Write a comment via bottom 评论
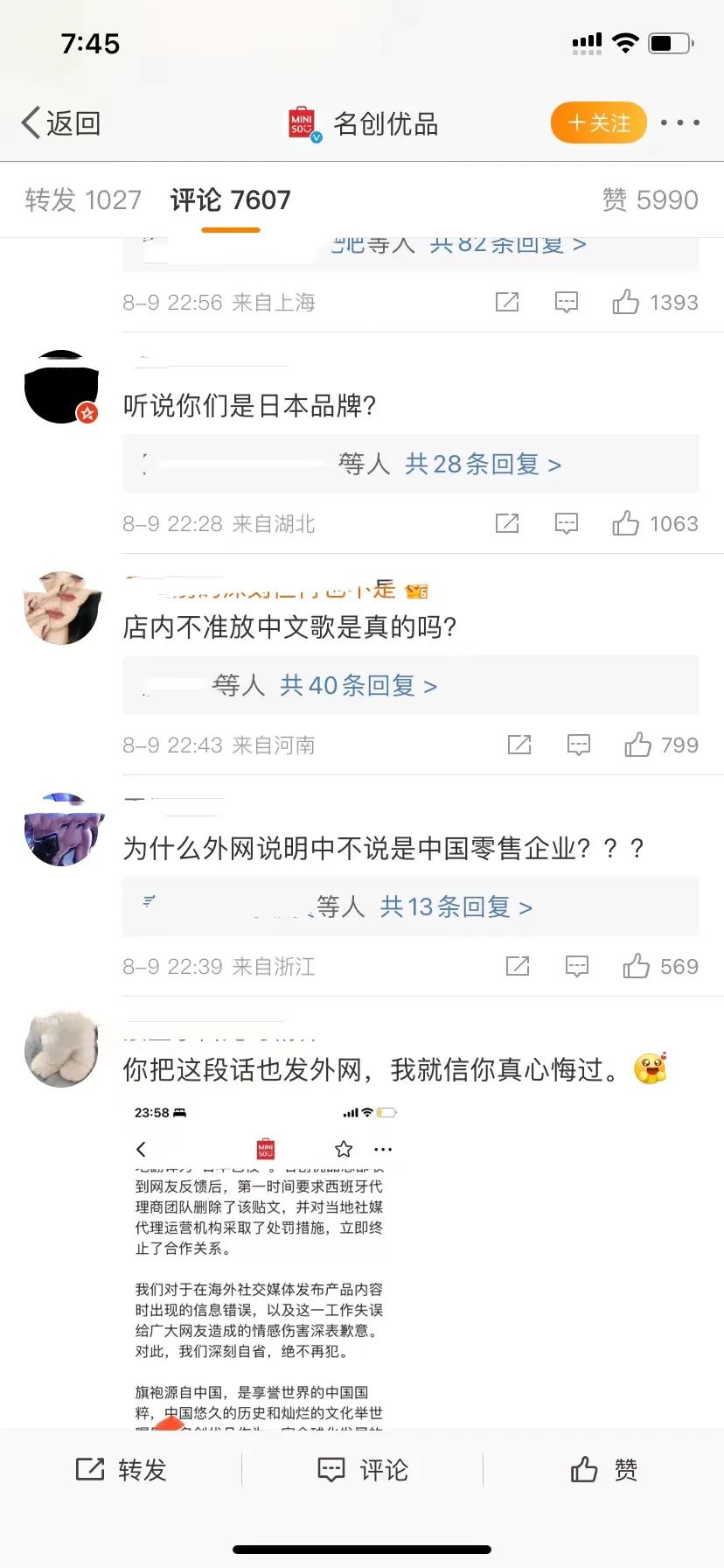Image resolution: width=724 pixels, height=1568 pixels. pyautogui.click(x=362, y=1470)
